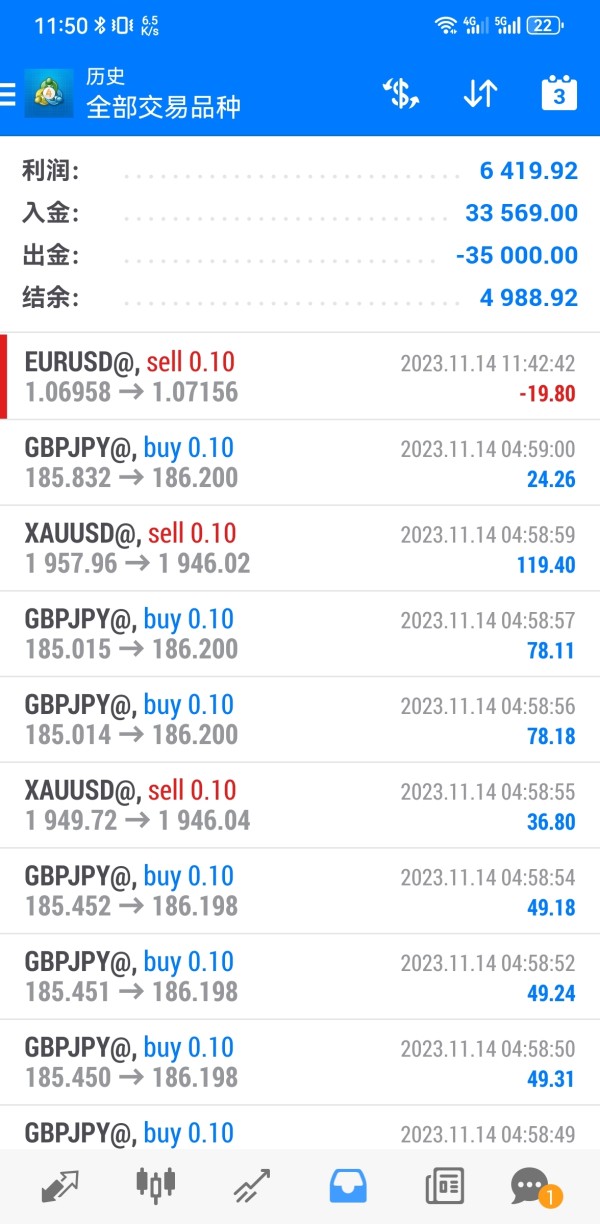The height and width of the screenshot is (1224, 600).
Task: Go to the News tab
Action: (444, 1186)
